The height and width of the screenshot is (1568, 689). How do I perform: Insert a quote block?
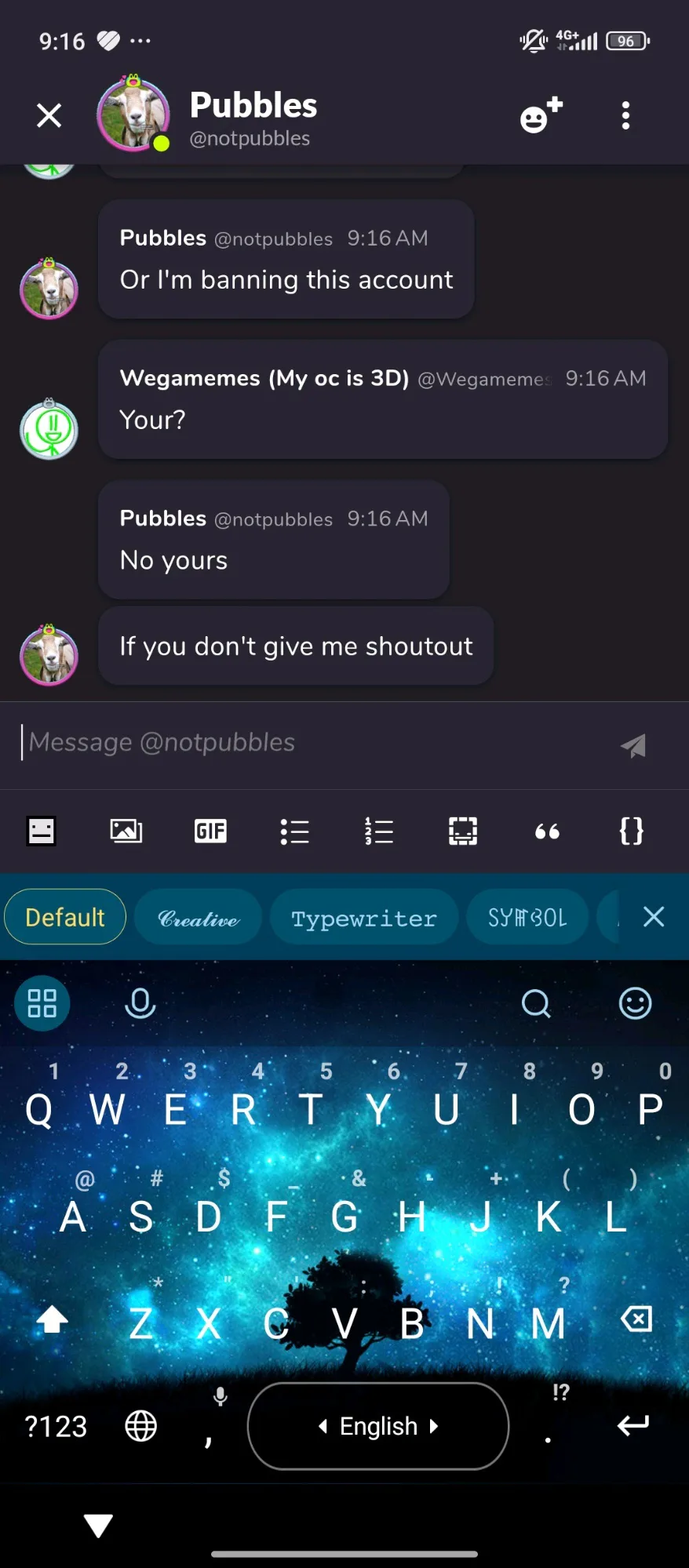547,831
